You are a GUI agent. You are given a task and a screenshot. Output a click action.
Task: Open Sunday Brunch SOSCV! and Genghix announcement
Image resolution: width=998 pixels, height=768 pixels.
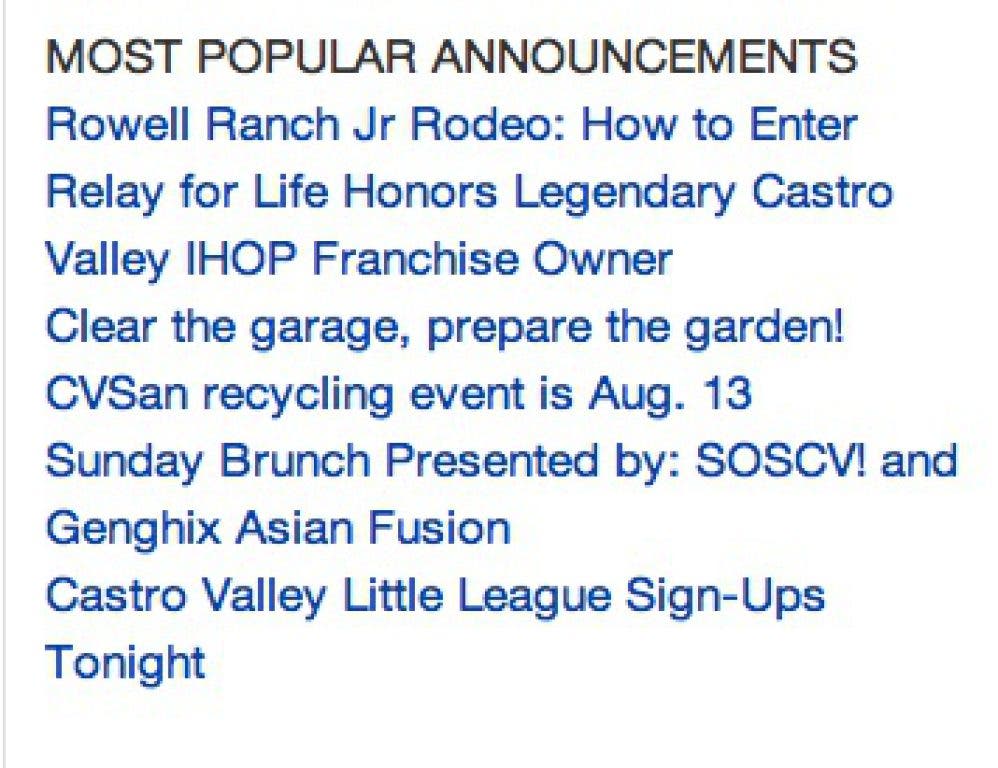pos(501,494)
